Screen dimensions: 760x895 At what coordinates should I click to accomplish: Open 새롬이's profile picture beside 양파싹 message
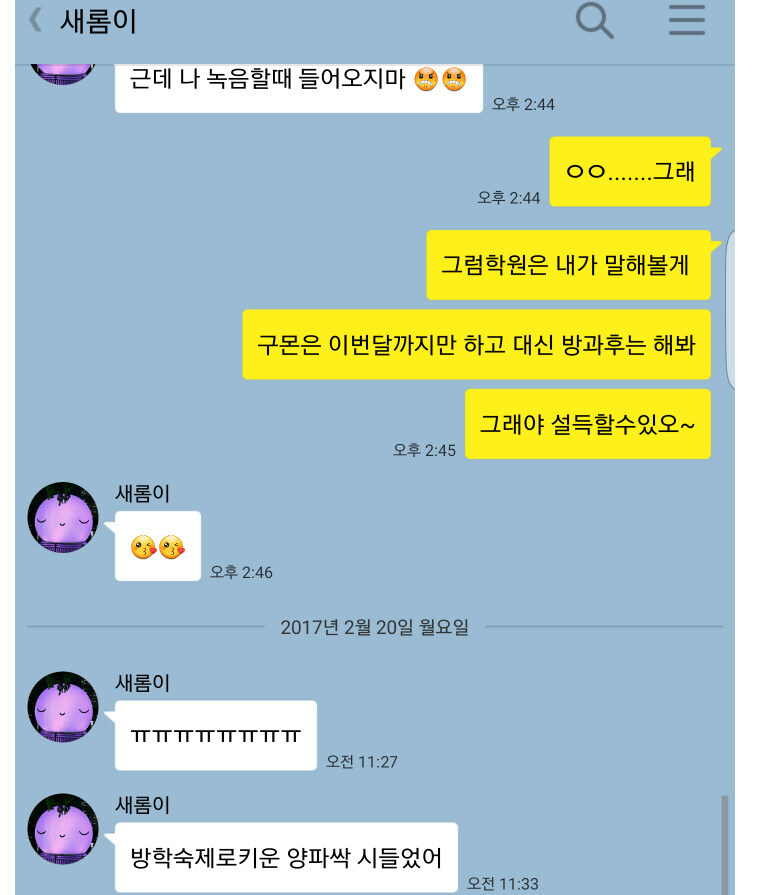[x=63, y=829]
